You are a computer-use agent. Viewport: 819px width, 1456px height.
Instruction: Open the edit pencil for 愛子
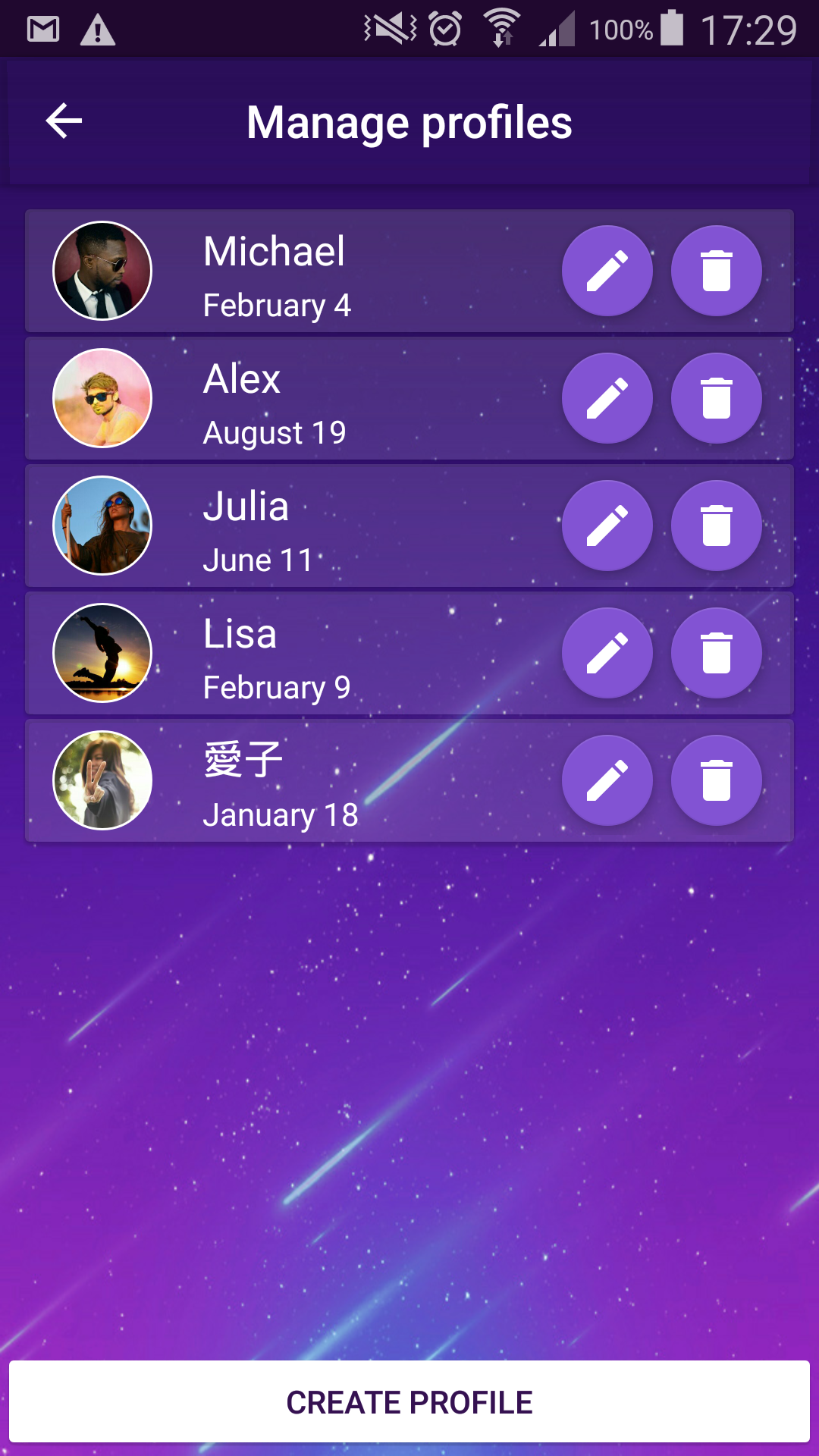(607, 780)
